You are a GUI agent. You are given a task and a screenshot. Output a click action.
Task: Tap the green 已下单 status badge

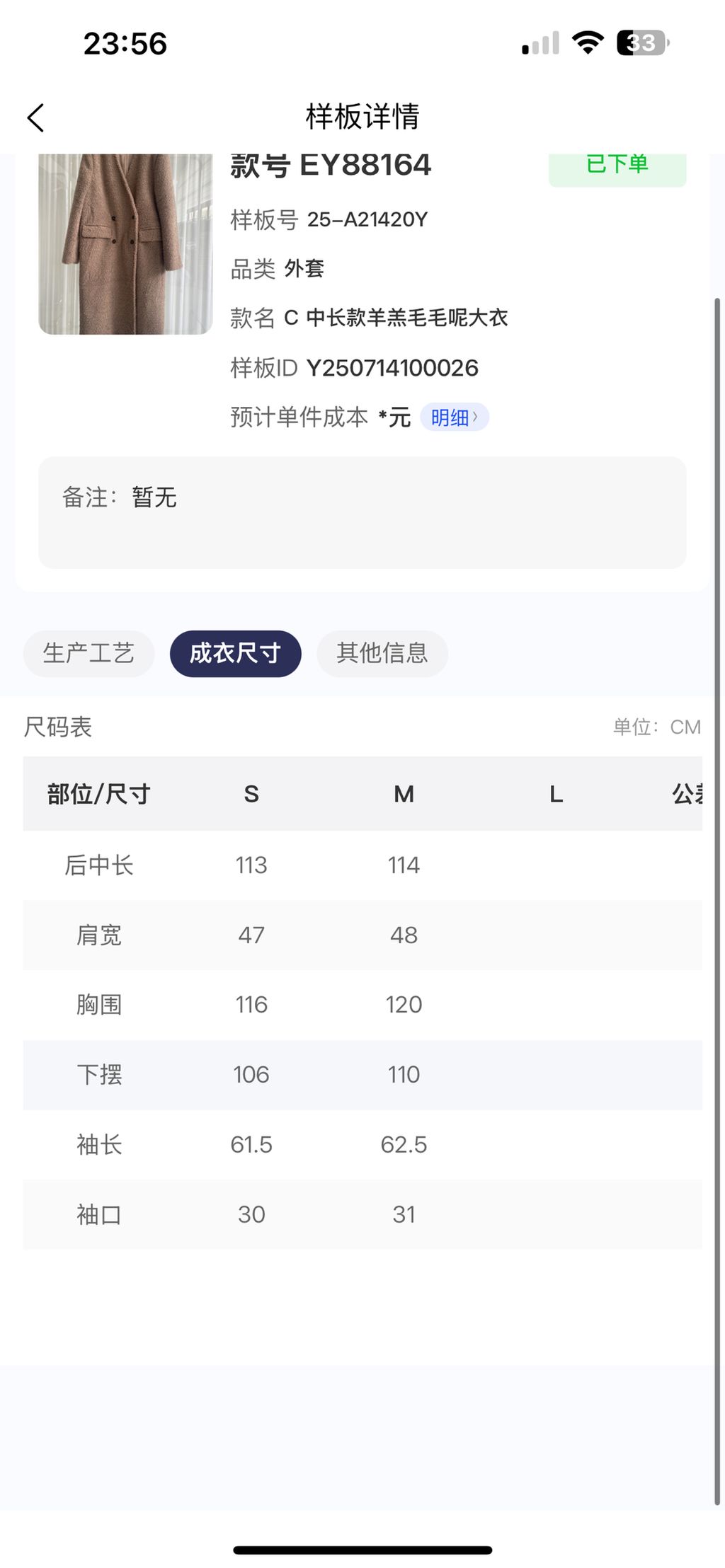point(617,166)
